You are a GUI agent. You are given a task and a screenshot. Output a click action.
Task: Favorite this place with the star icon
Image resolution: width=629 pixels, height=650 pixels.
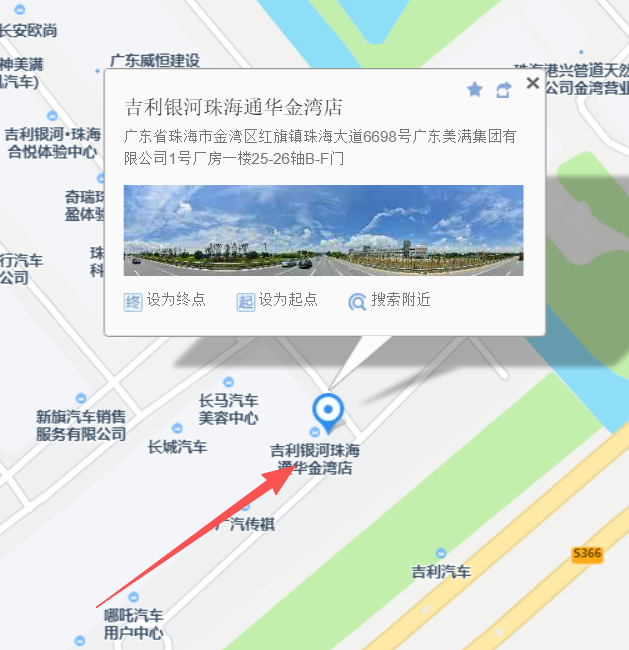(x=475, y=90)
